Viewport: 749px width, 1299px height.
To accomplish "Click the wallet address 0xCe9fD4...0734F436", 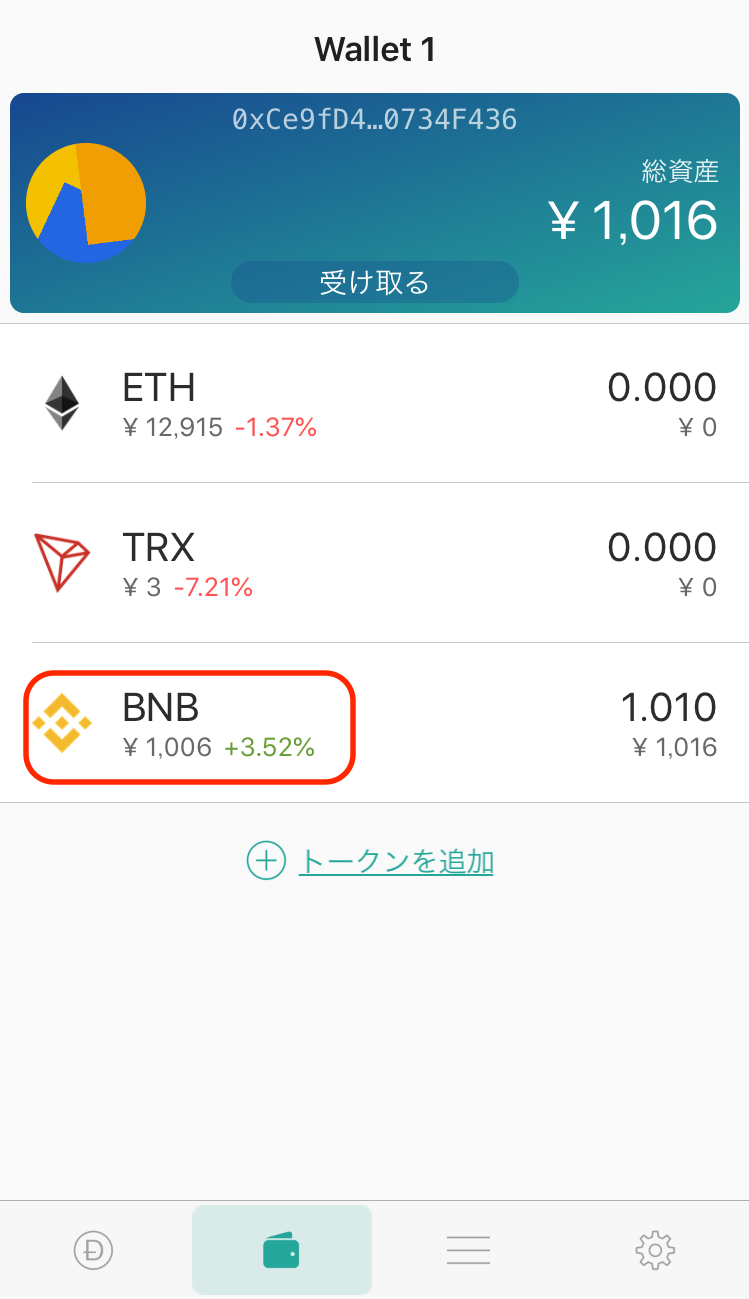I will coord(374,119).
